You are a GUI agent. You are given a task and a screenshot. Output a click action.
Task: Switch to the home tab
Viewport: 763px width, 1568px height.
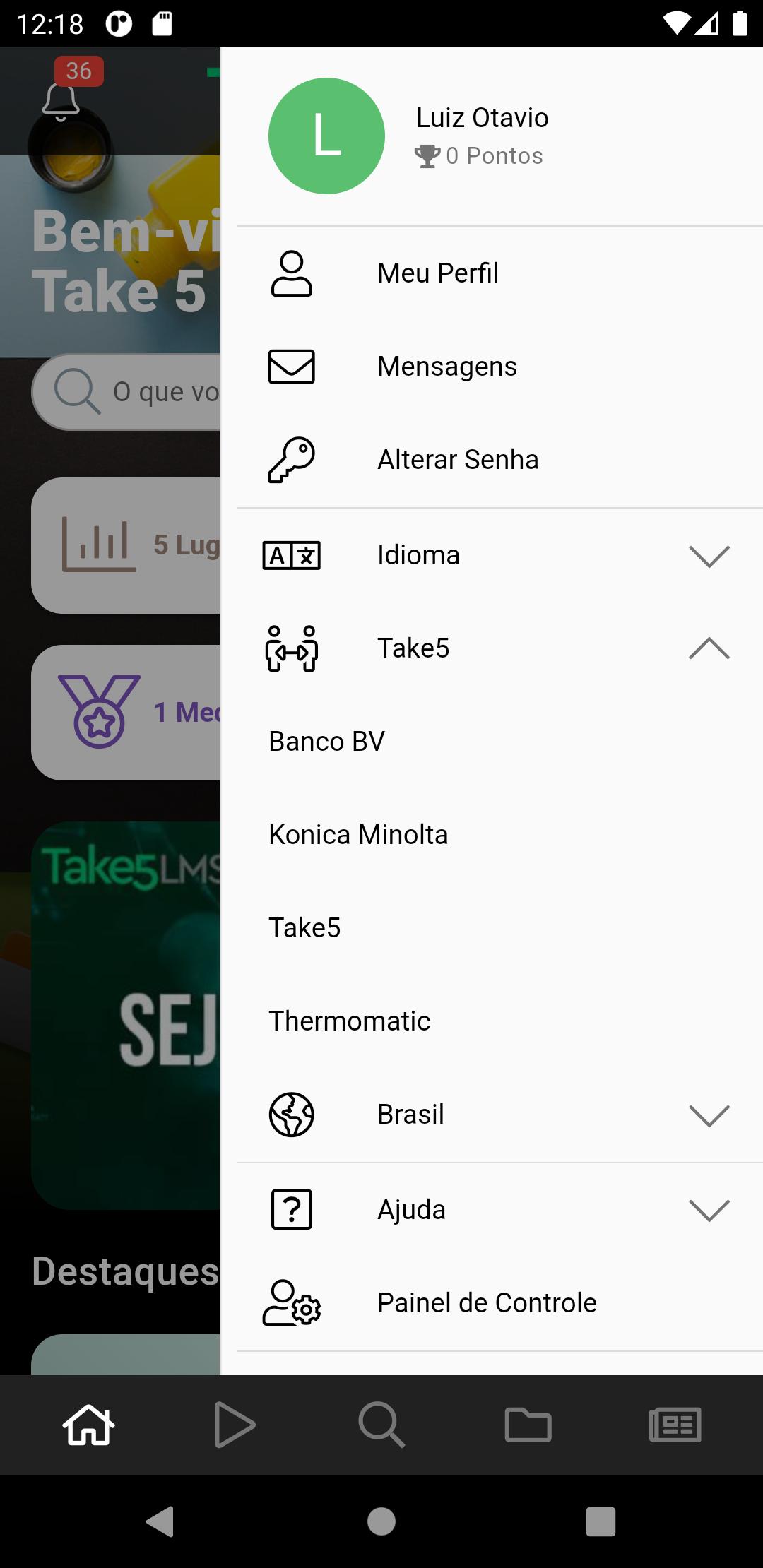(88, 1425)
